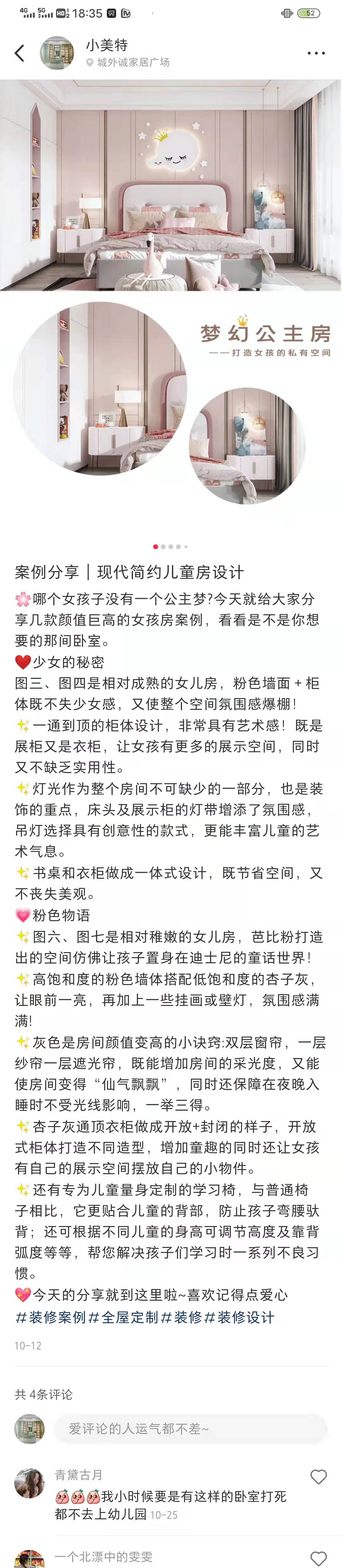
Task: Tap the comment field 爱评论的人运气都不差~
Action: point(190,1429)
